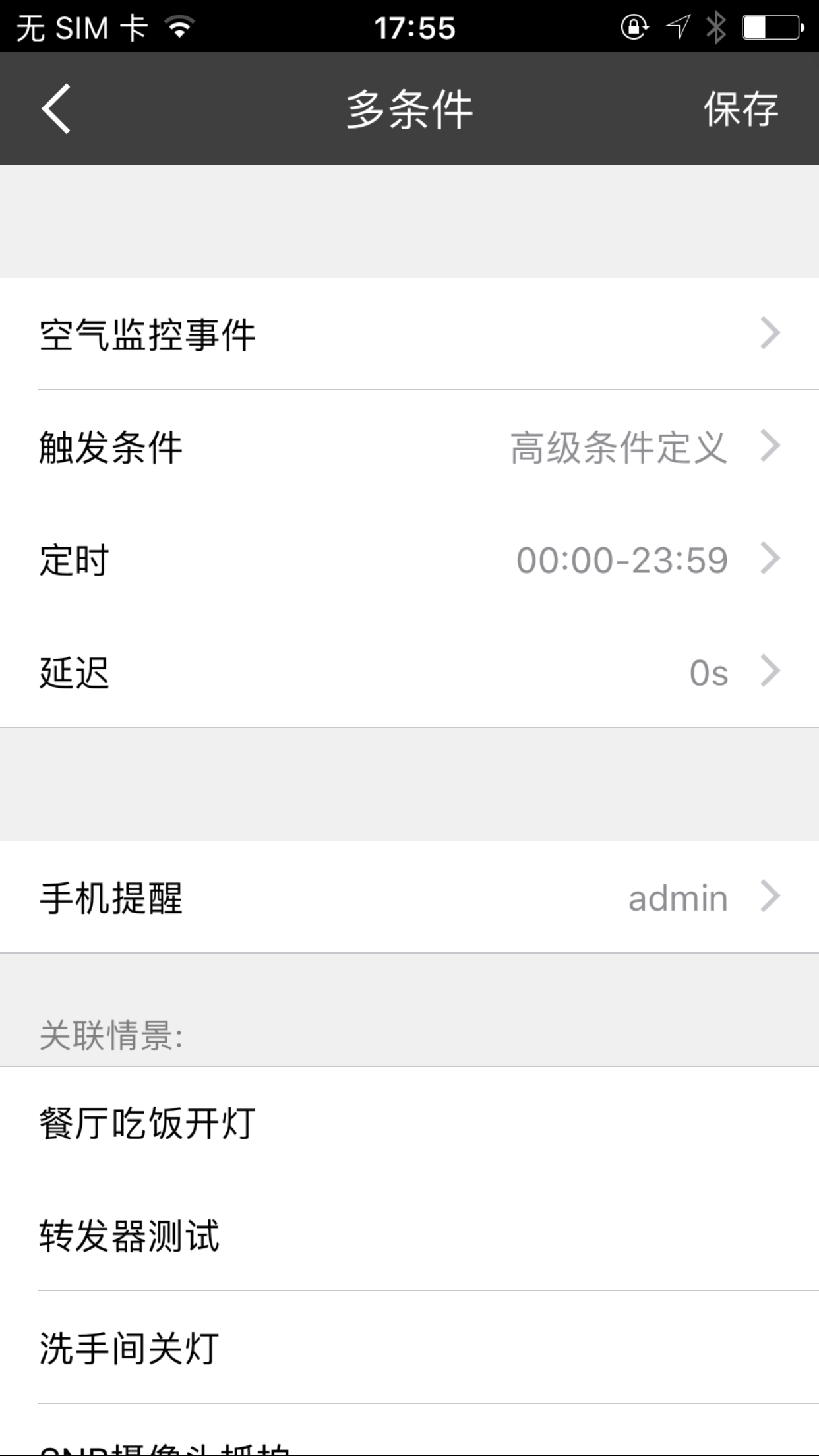Image resolution: width=819 pixels, height=1456 pixels.
Task: Go back using the top-left arrow
Action: pyautogui.click(x=56, y=109)
